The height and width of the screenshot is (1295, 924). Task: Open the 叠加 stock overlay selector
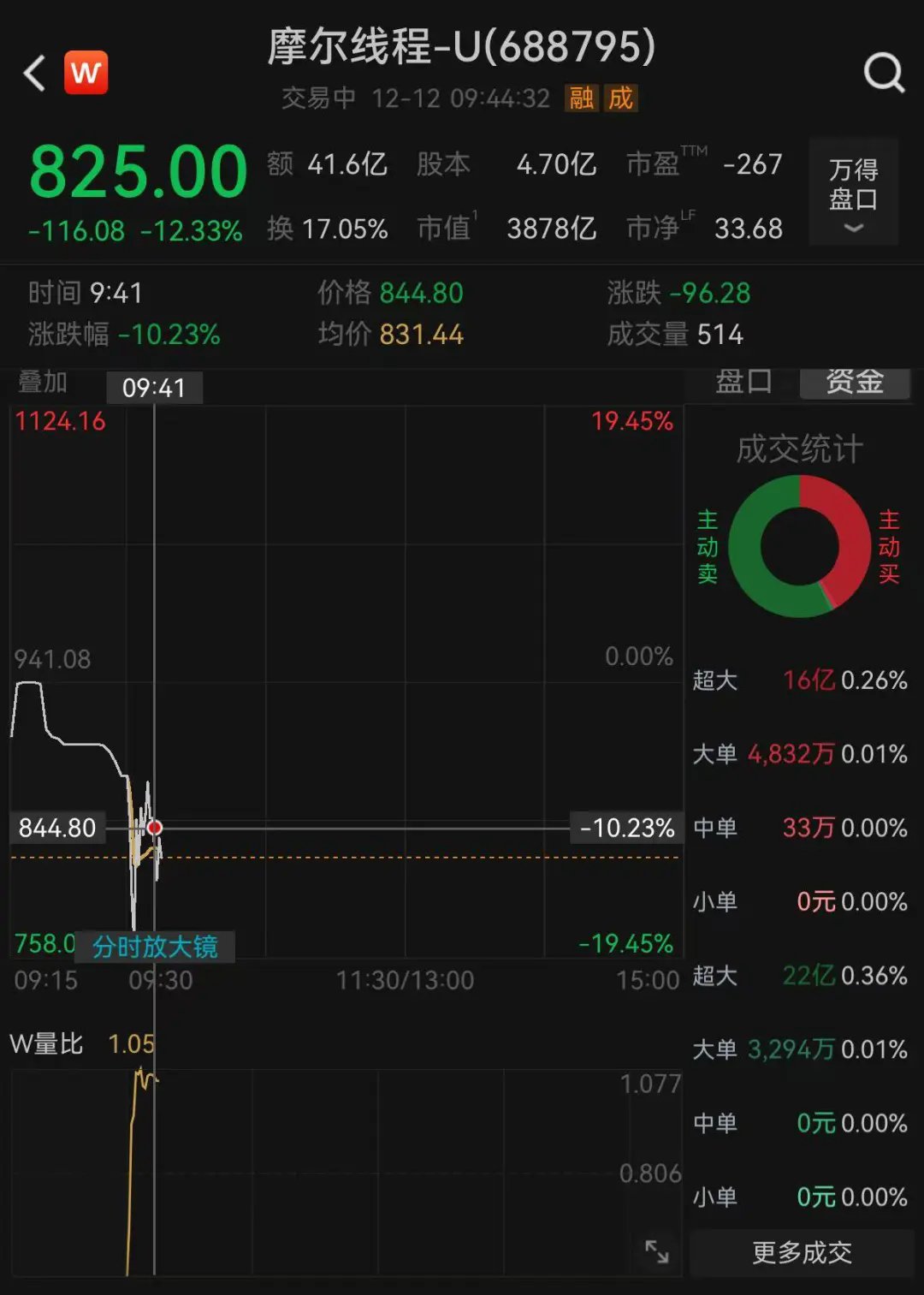point(40,383)
